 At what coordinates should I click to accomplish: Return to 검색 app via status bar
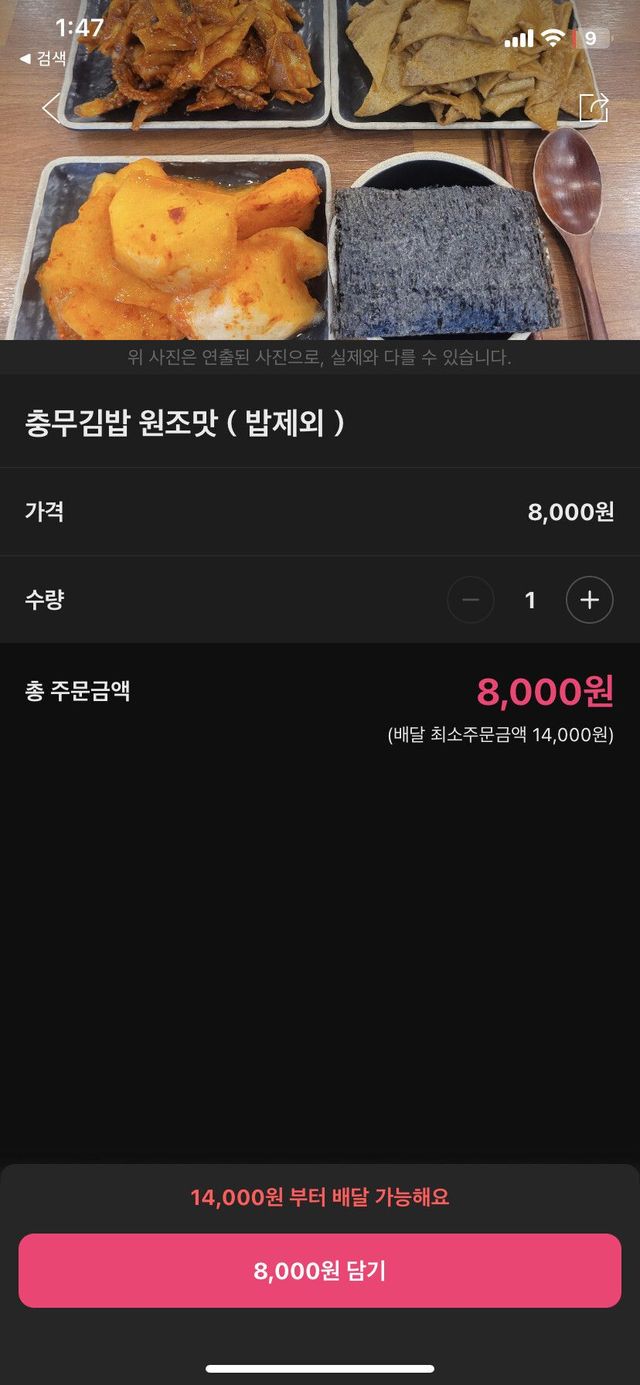(x=43, y=59)
